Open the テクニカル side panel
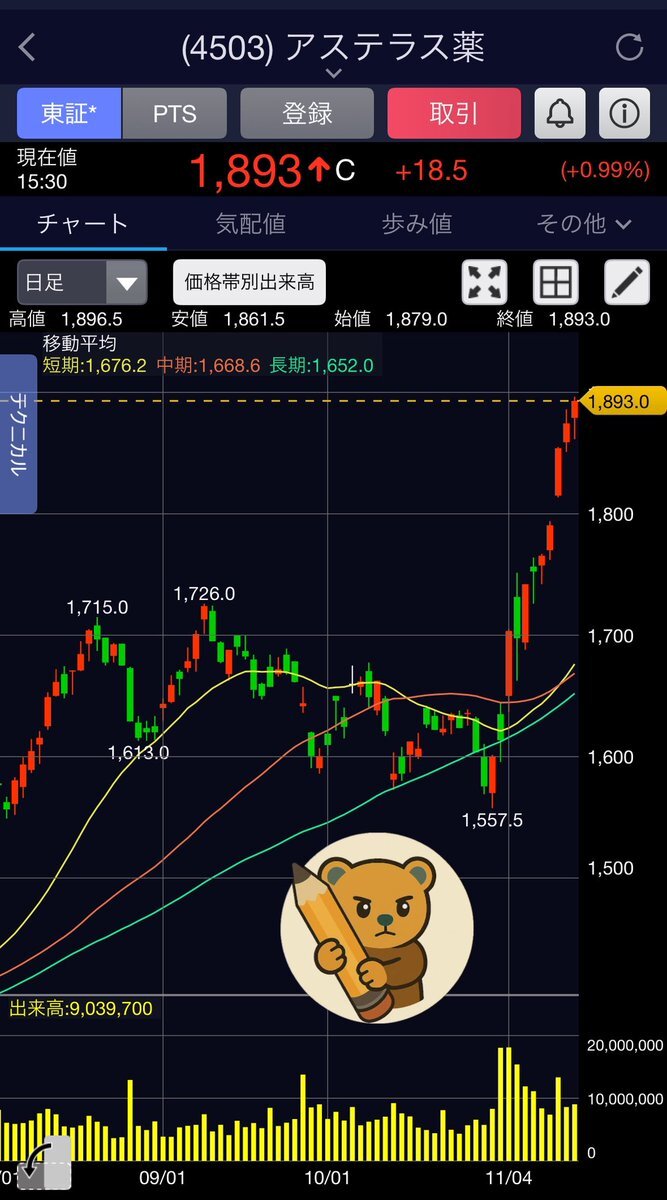 (x=17, y=433)
